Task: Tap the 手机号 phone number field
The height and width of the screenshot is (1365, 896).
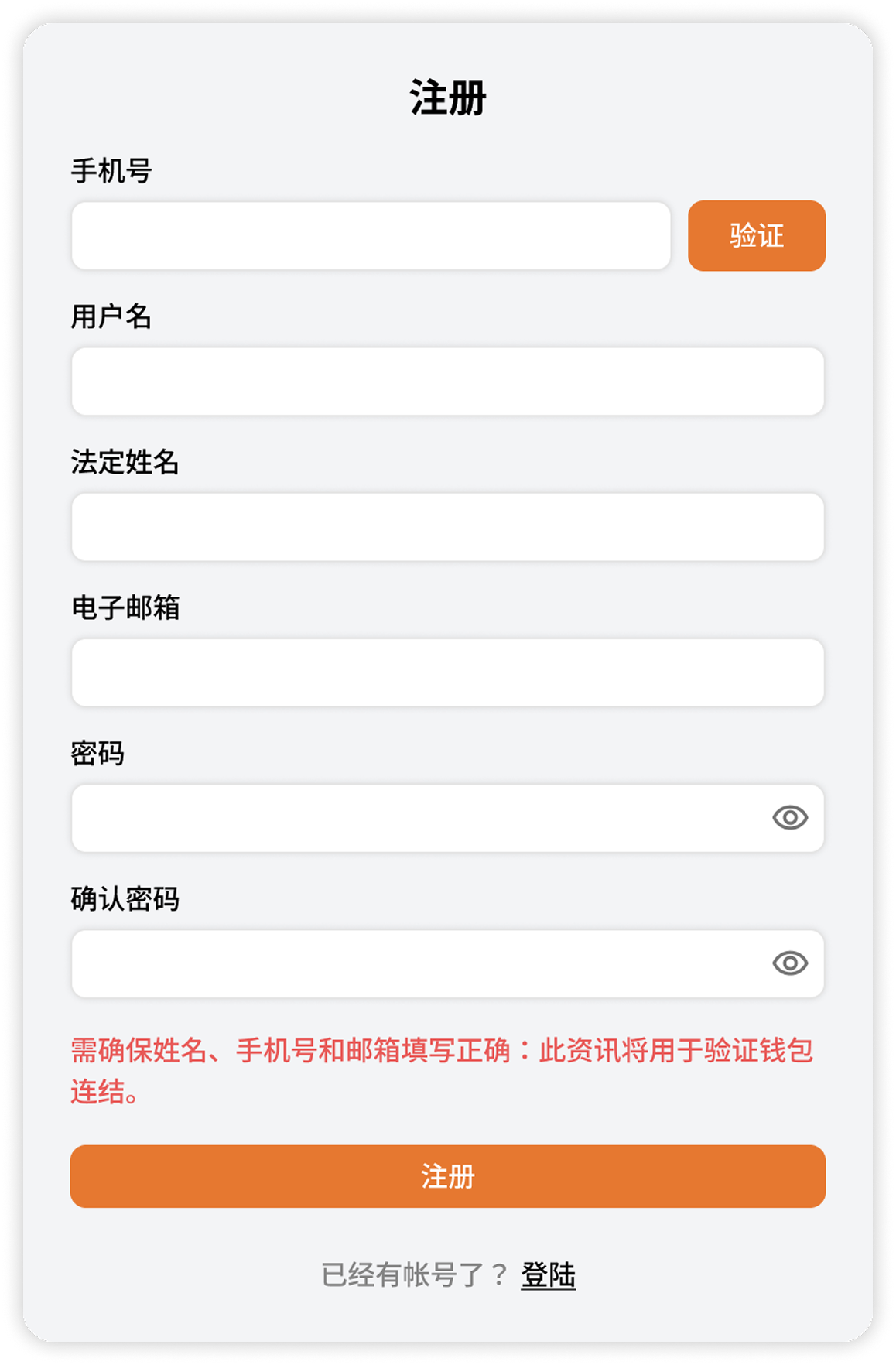Action: pos(371,236)
